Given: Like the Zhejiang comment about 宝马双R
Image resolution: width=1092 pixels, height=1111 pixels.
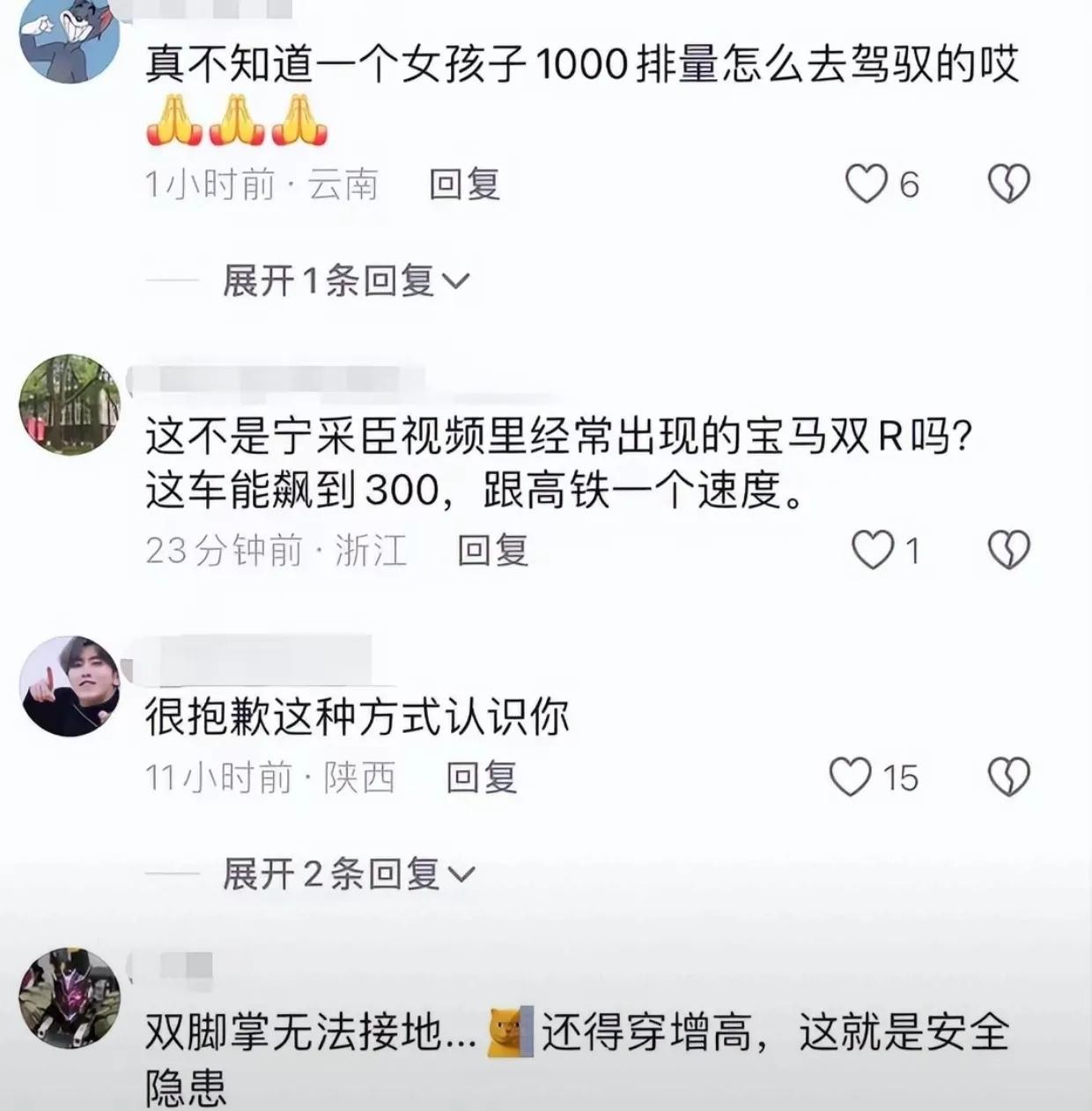Looking at the screenshot, I should coord(873,551).
